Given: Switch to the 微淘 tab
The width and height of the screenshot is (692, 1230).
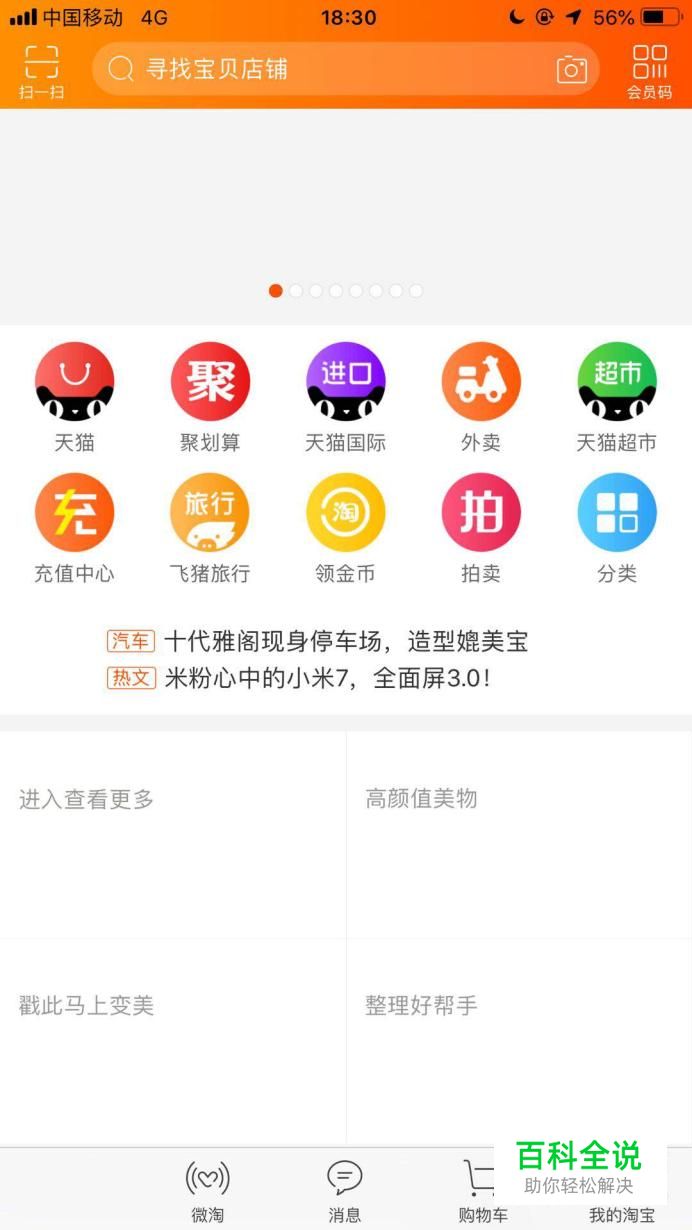Looking at the screenshot, I should coord(207,1190).
